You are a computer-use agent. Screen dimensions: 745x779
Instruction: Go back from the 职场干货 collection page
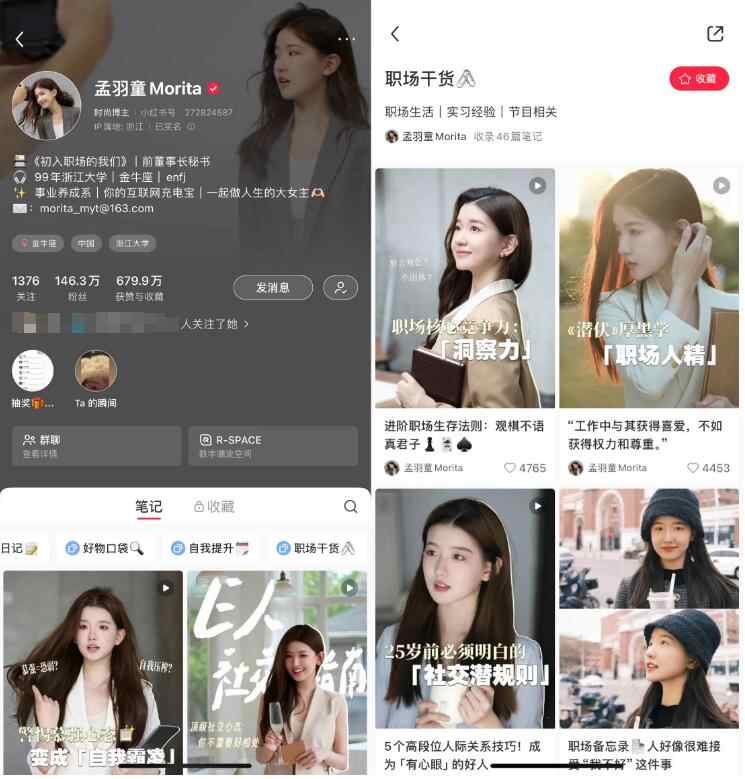coord(395,34)
